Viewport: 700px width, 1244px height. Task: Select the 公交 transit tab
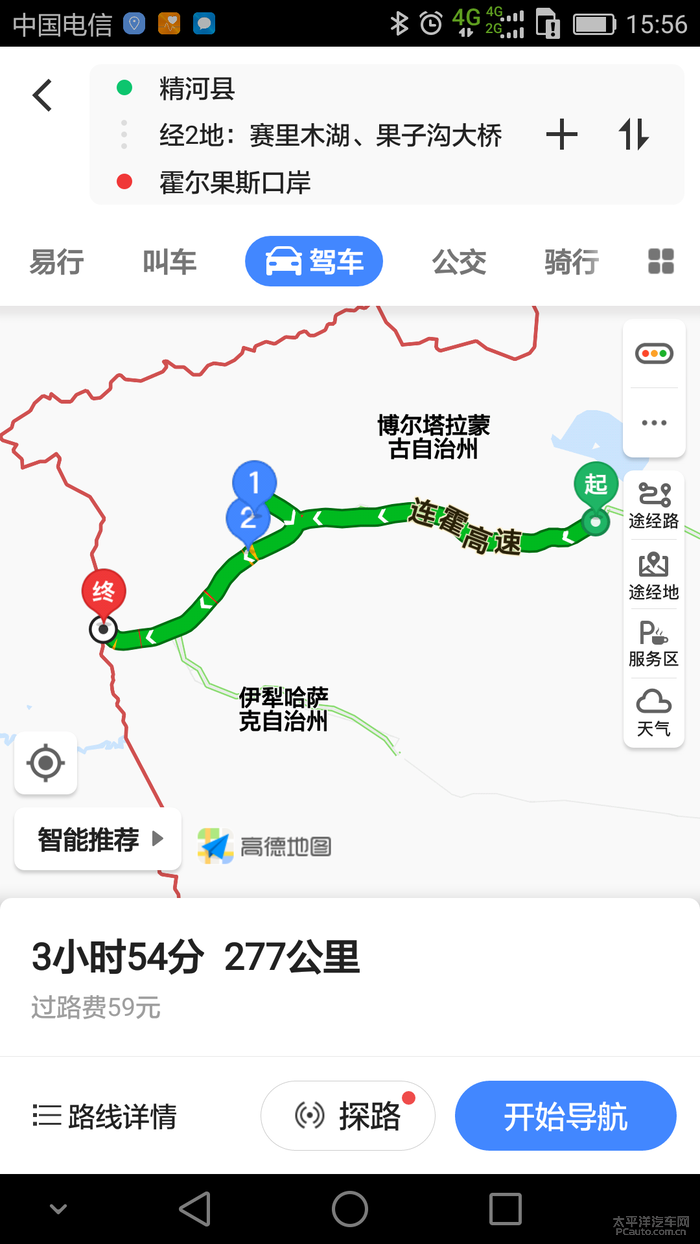point(459,262)
